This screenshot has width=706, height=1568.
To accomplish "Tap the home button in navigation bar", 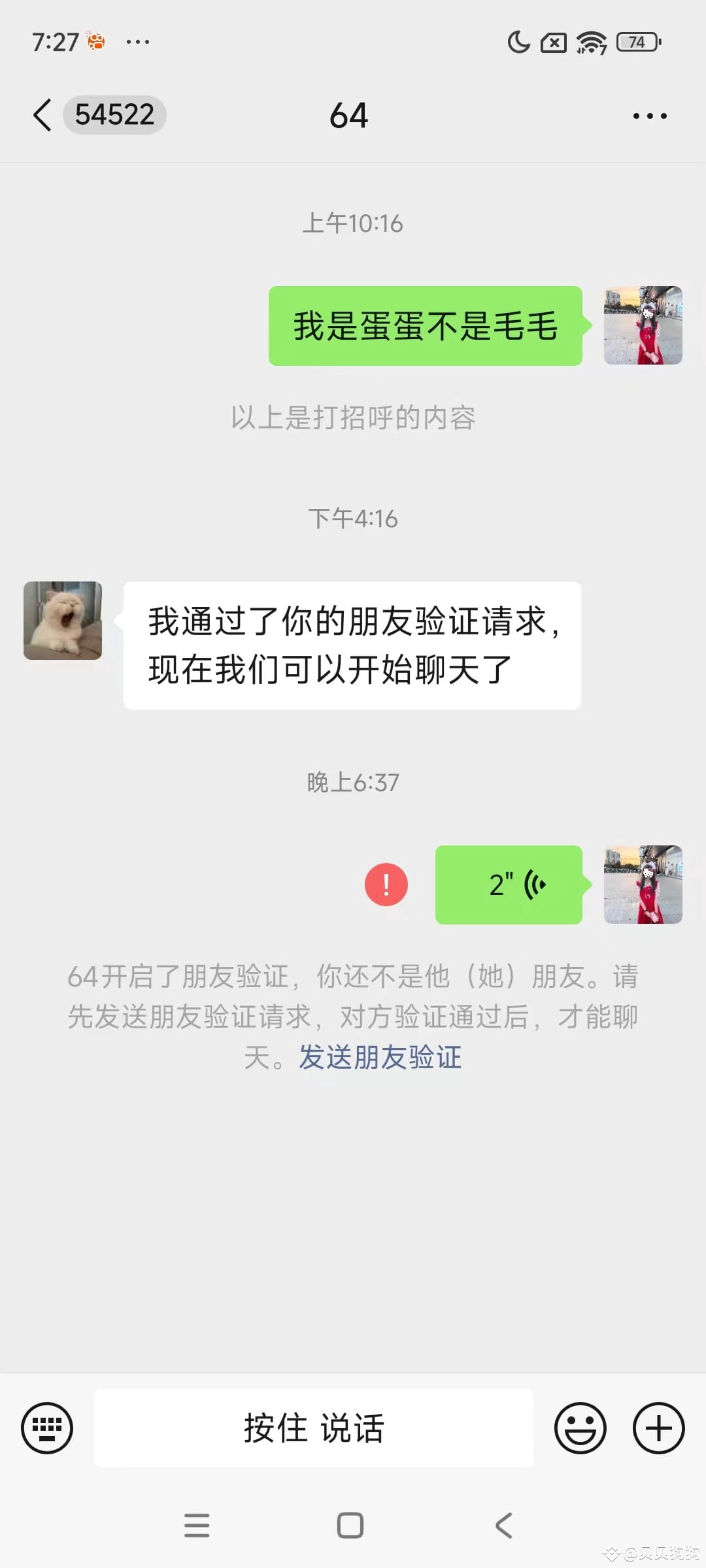I will (348, 1527).
